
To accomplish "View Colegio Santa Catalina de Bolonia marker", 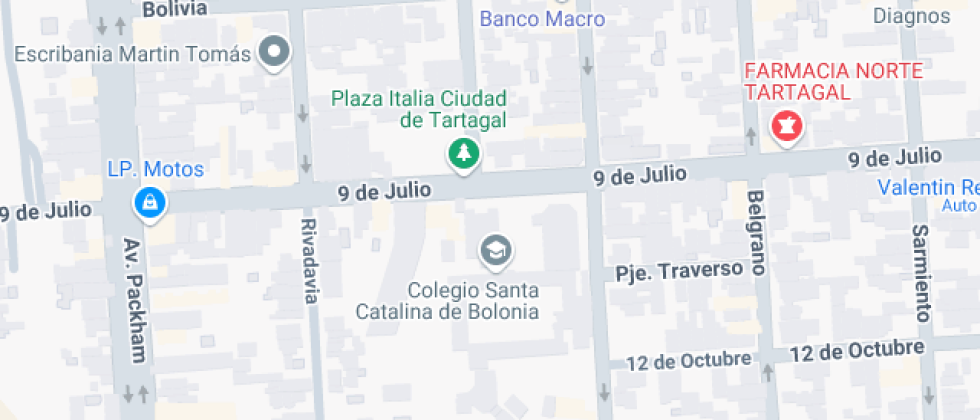I will coord(495,250).
